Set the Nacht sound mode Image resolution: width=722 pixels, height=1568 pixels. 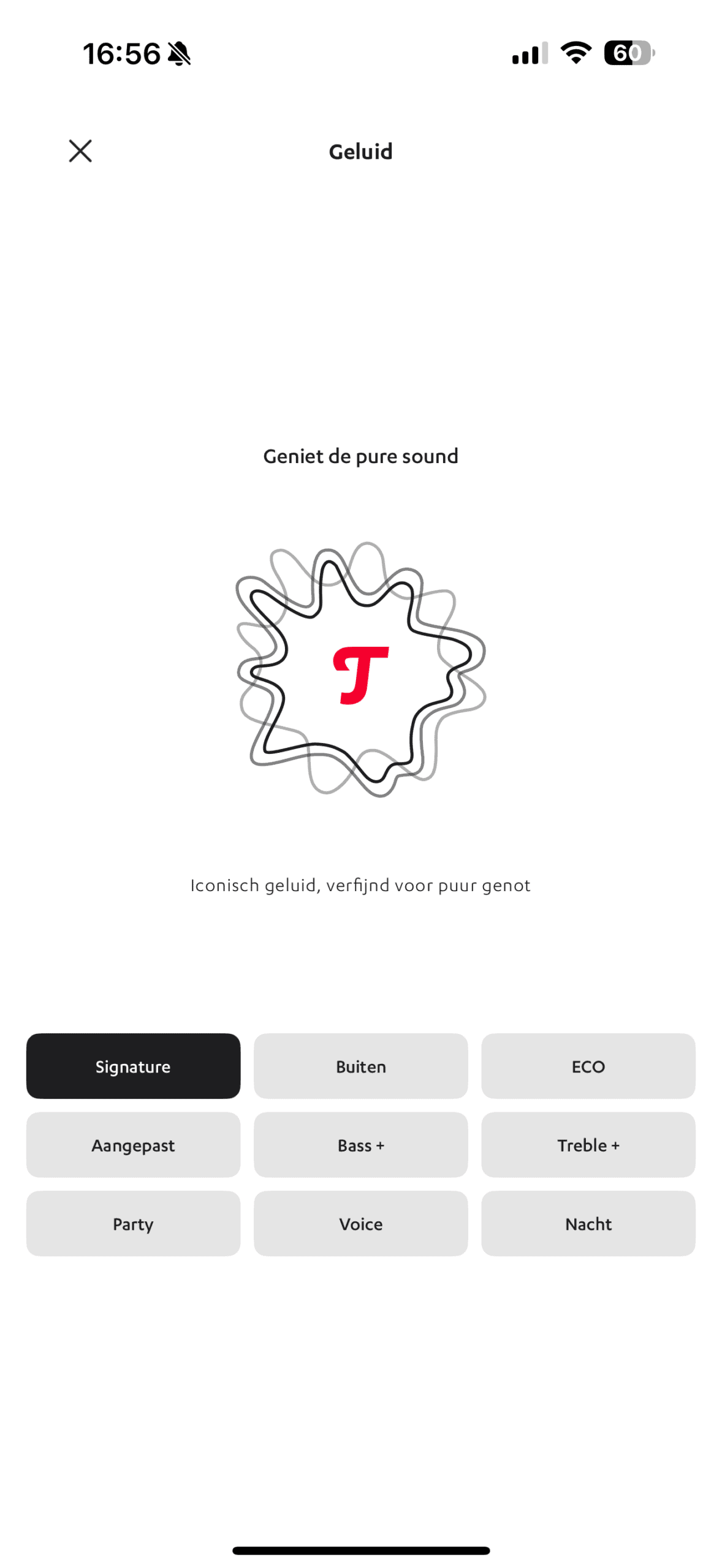tap(588, 1223)
